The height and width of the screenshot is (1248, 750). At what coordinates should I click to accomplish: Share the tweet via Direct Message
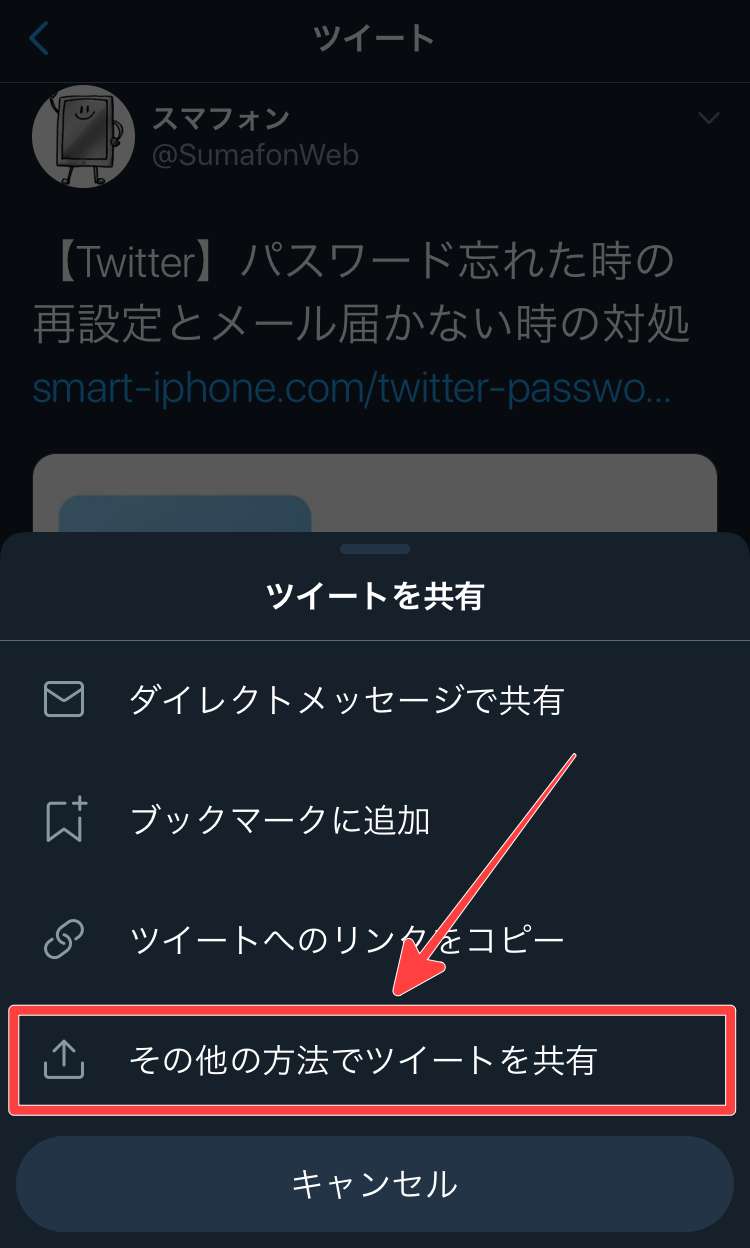coord(345,700)
